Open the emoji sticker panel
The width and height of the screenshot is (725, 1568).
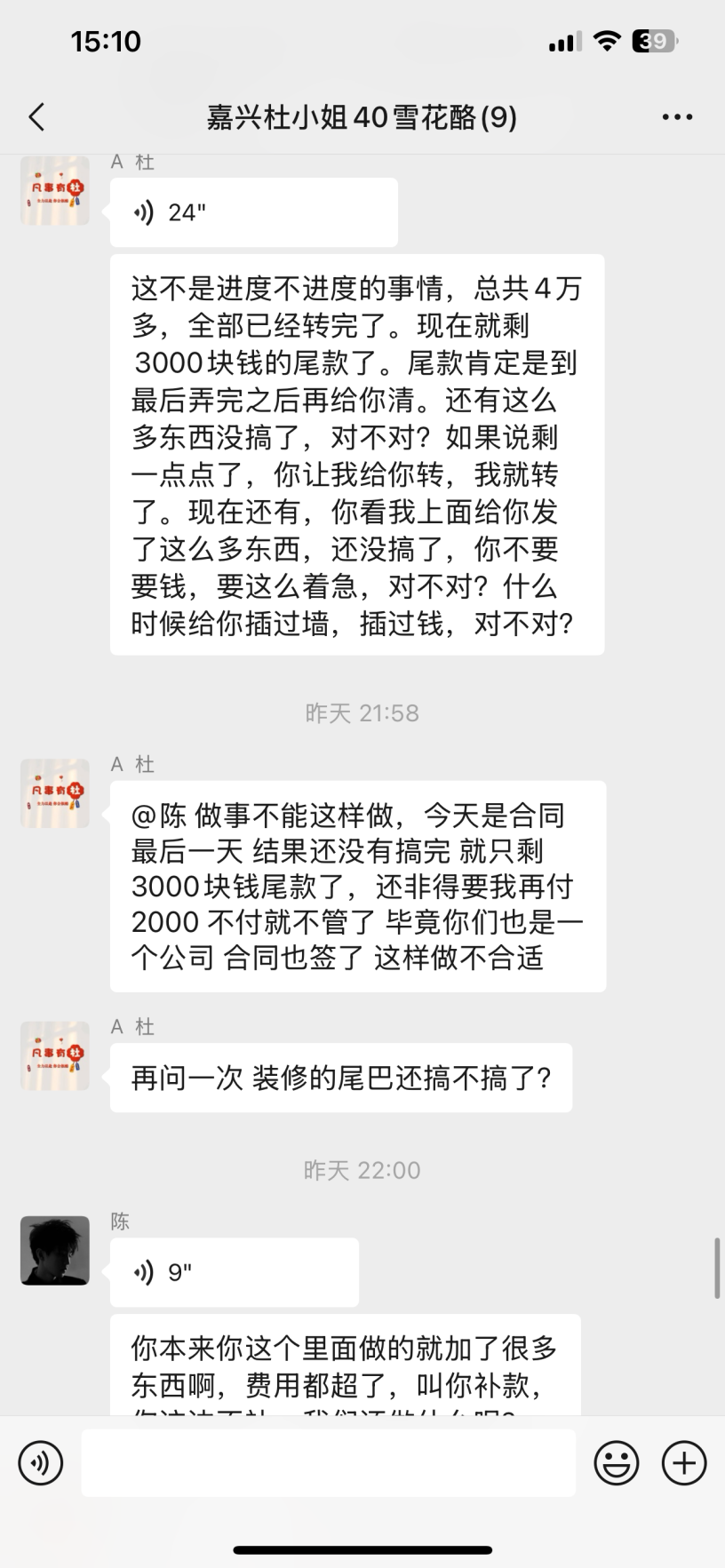(x=617, y=1462)
